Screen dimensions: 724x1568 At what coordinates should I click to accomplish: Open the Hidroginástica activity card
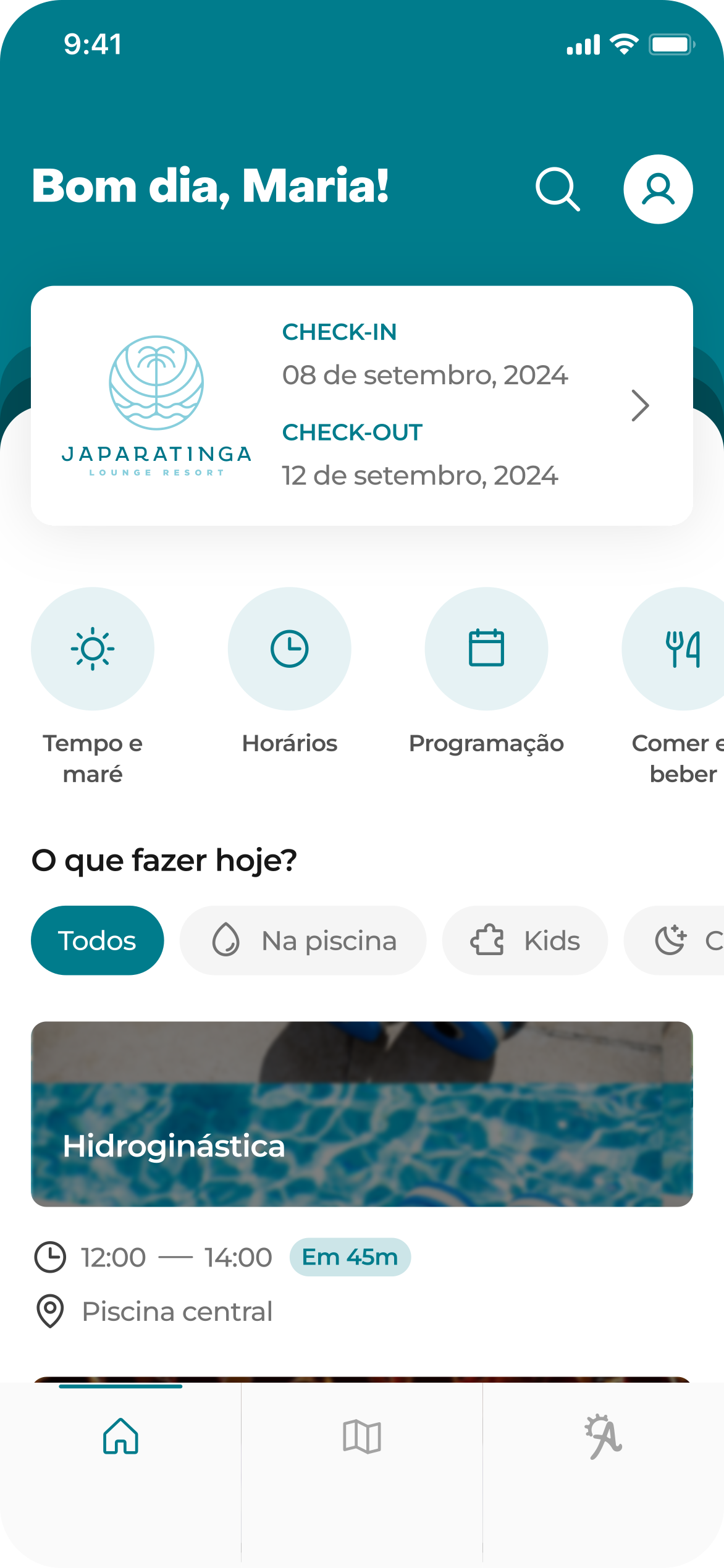pos(361,1112)
